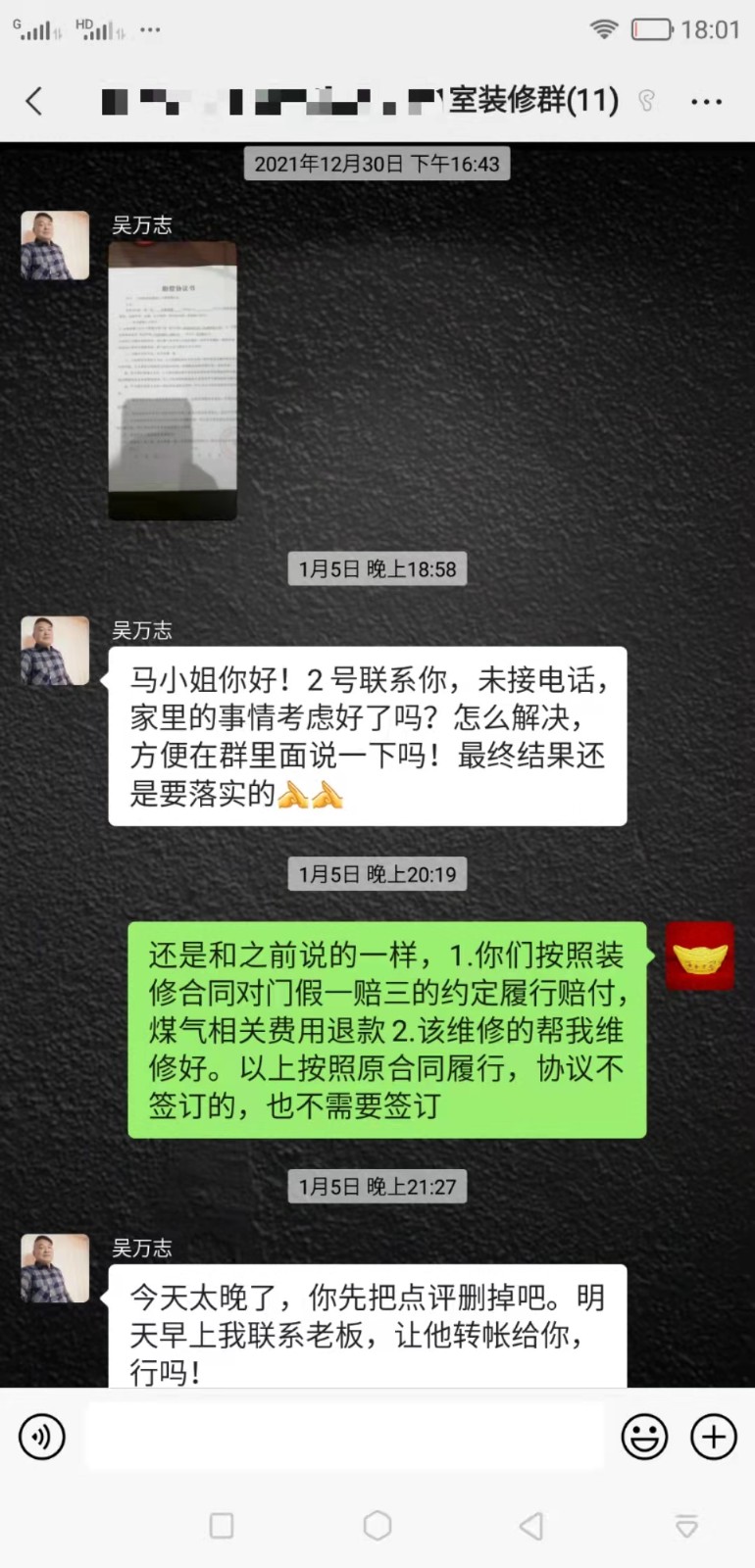Switch to voice message input
This screenshot has height=1568, width=755.
pyautogui.click(x=42, y=1437)
